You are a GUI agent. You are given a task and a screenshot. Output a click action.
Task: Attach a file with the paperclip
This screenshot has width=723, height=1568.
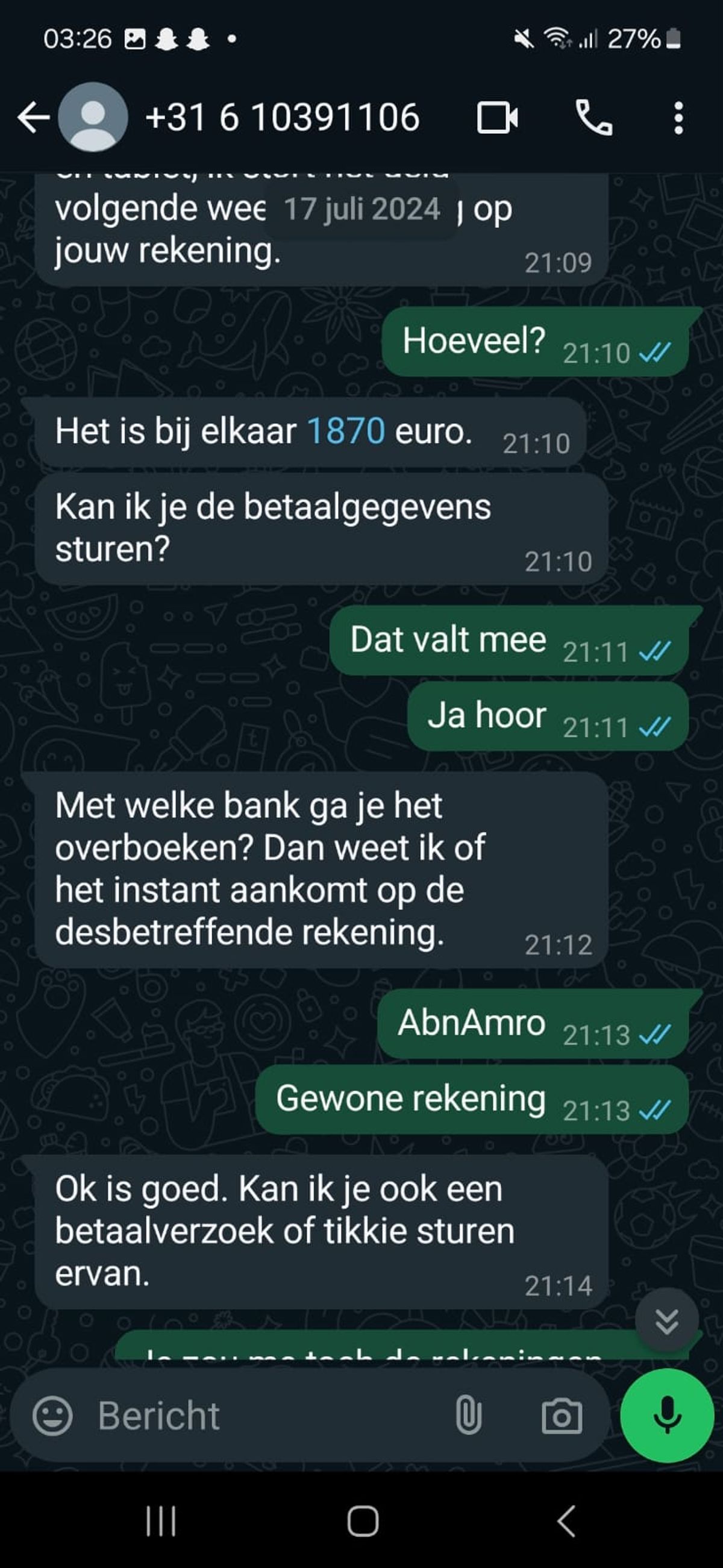point(468,1416)
